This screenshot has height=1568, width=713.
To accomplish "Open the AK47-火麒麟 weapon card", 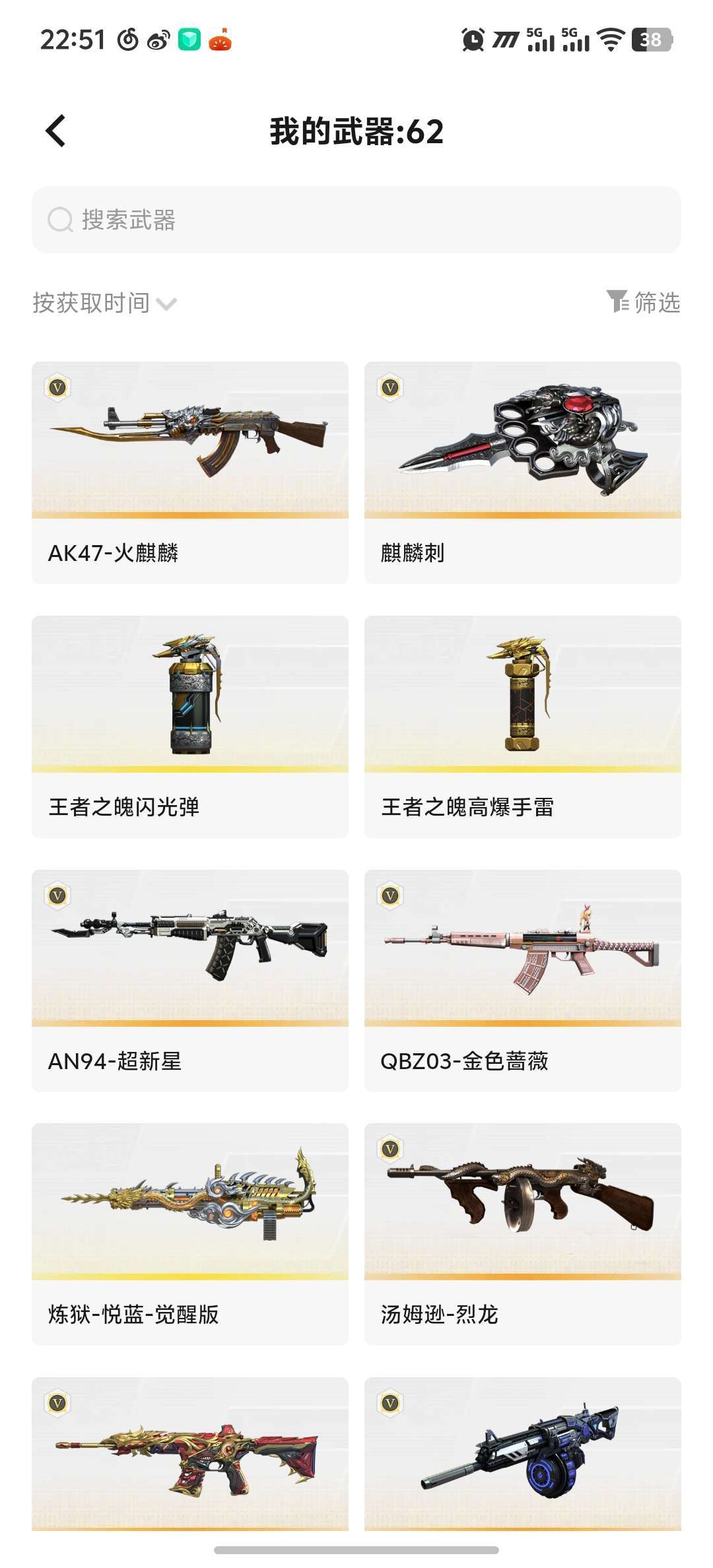I will pos(190,473).
